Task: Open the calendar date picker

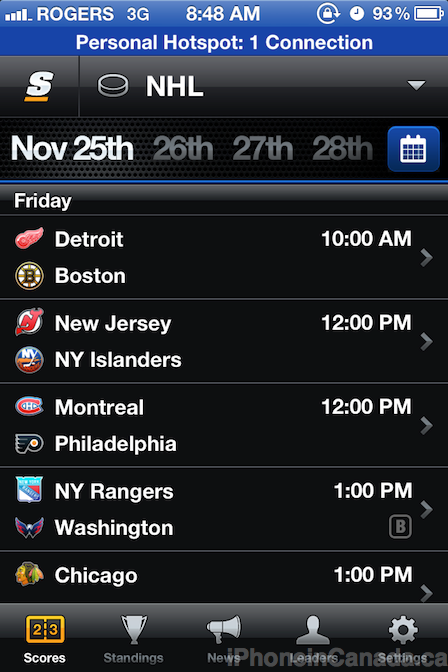Action: (413, 149)
